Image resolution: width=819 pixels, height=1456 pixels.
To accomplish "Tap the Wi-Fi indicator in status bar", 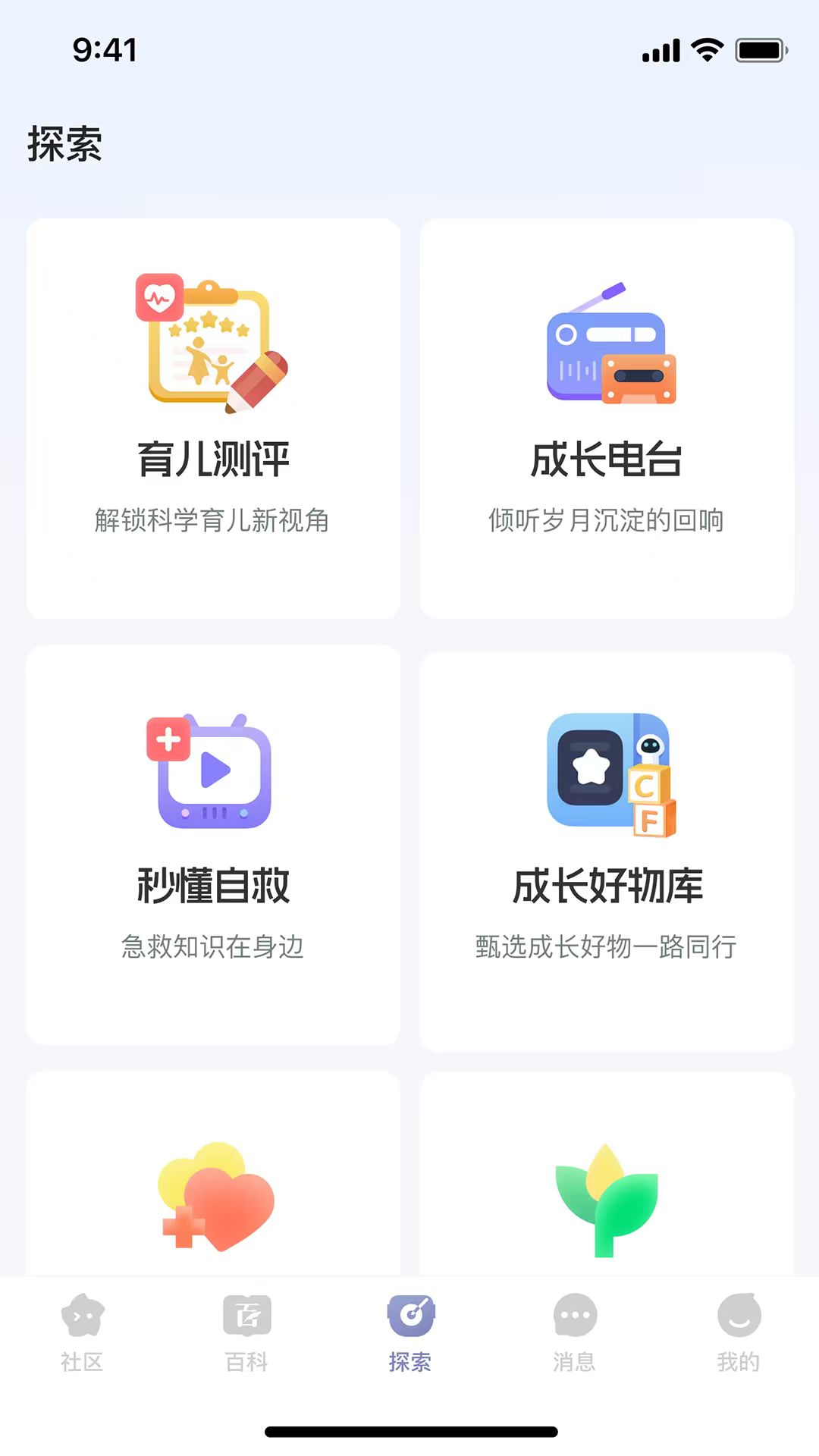I will coord(707,49).
